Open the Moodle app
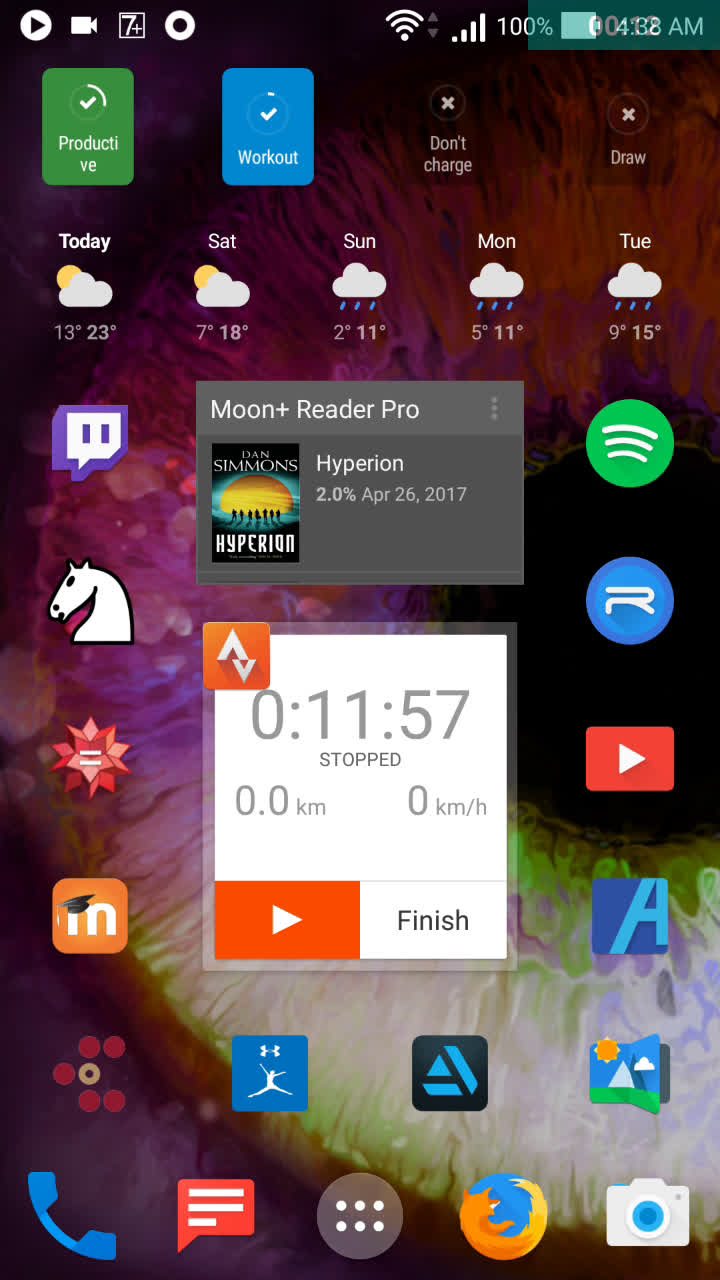The image size is (720, 1280). [90, 916]
